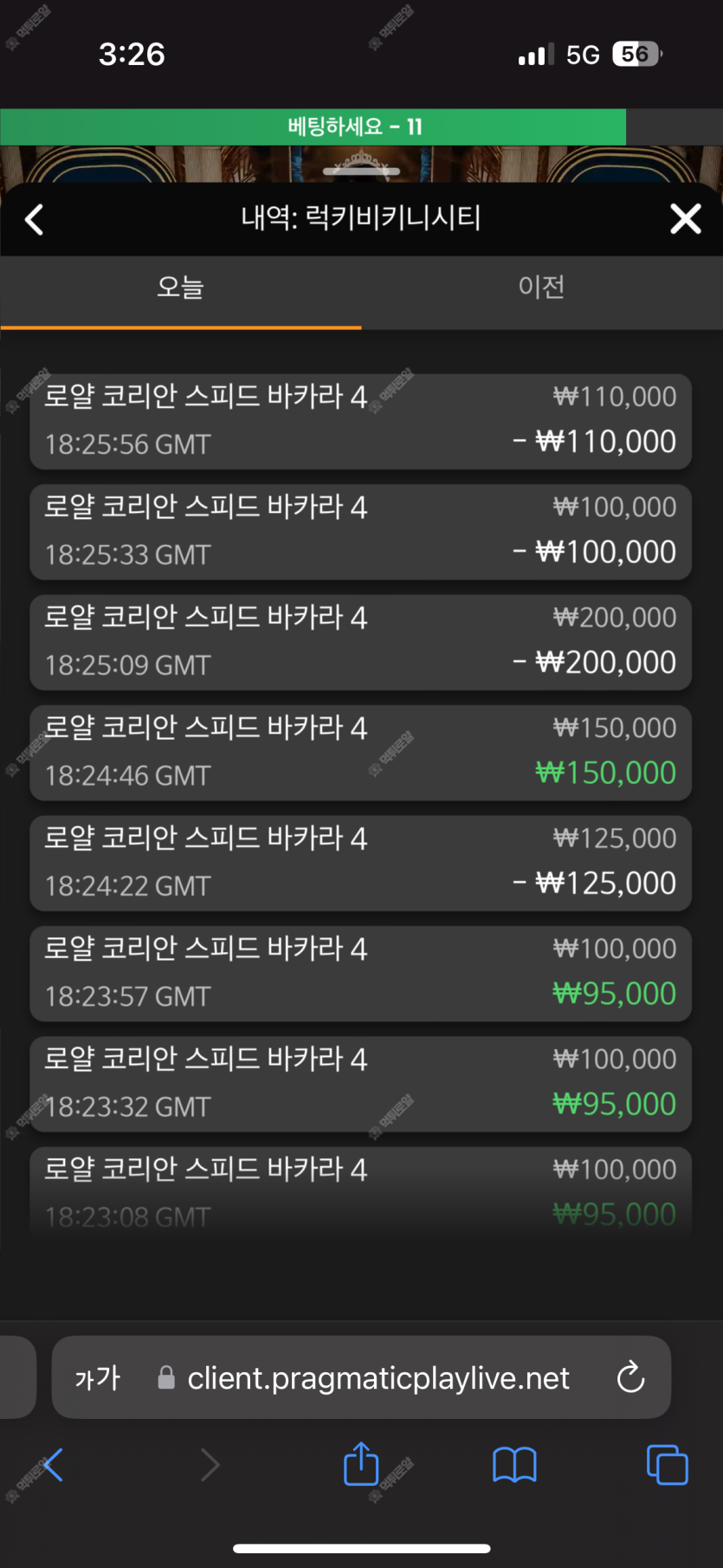Screen dimensions: 723x1568
Task: Close the history panel
Action: tap(686, 219)
